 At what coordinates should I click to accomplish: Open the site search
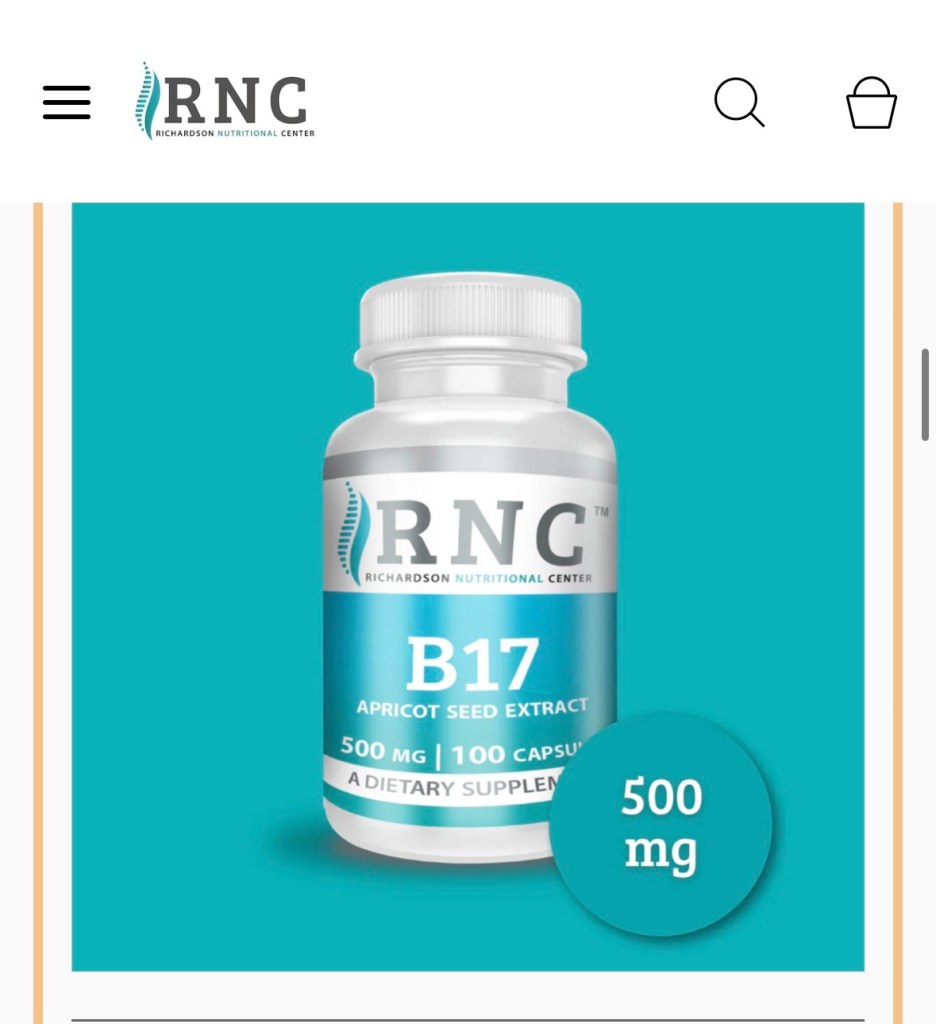click(x=738, y=102)
